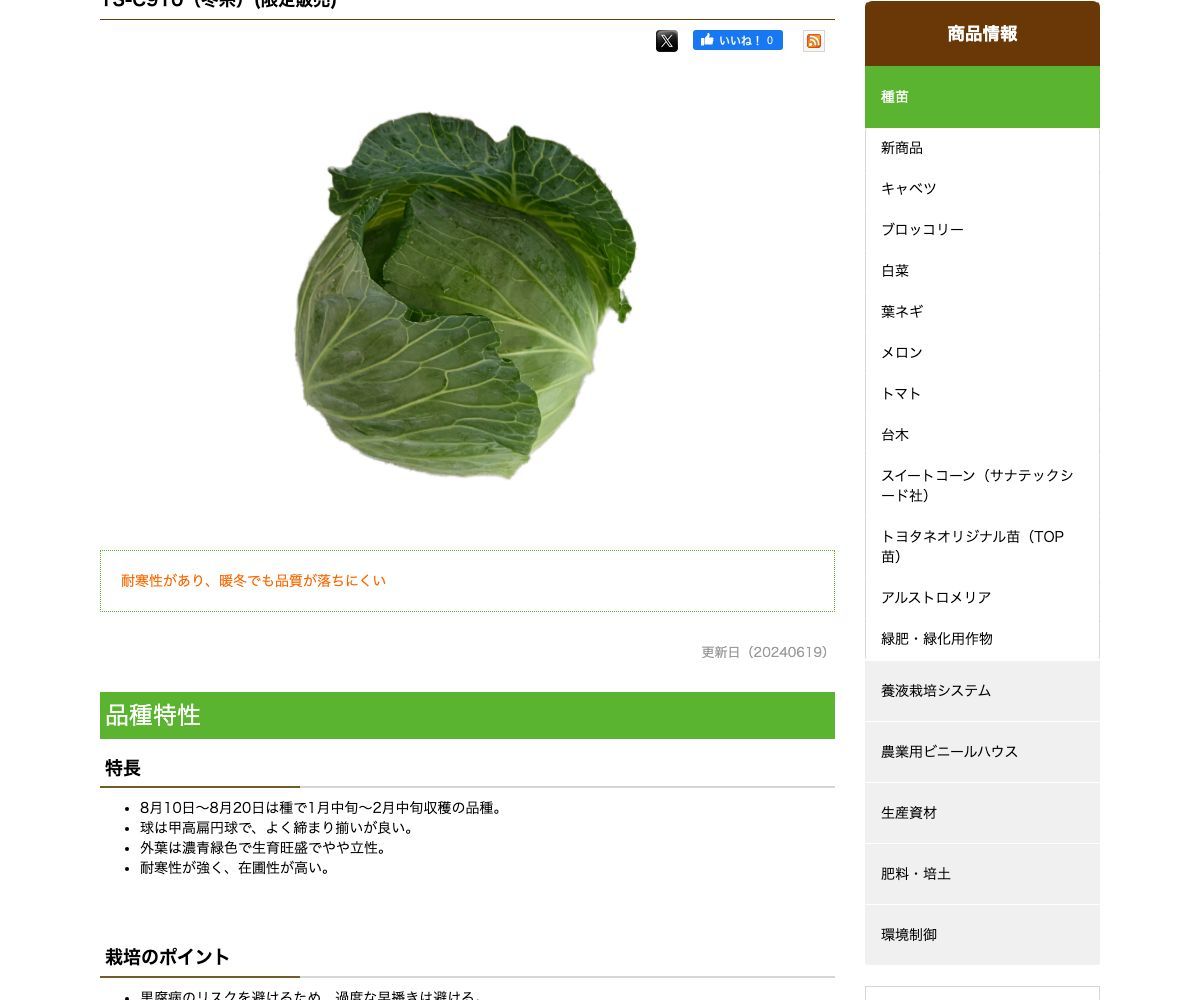Viewport: 1200px width, 1000px height.
Task: Open 緑肥・緑化用作物
Action: (x=937, y=639)
